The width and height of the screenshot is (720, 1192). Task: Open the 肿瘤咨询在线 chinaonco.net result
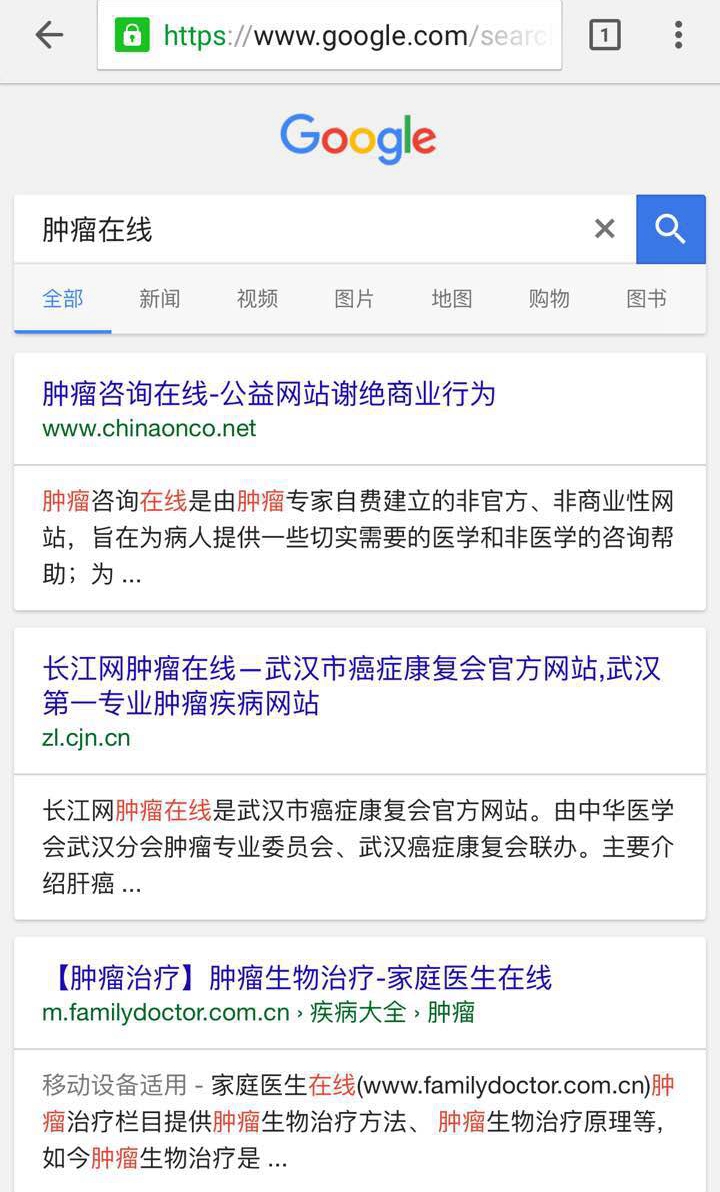268,394
